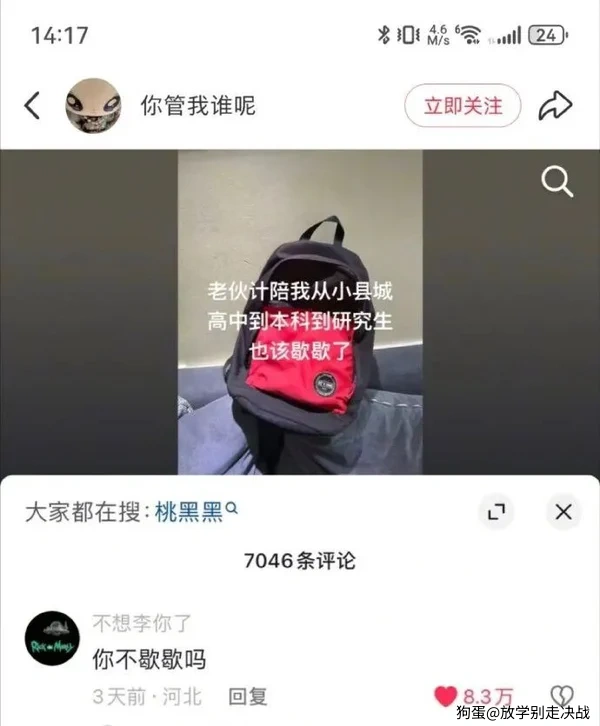The image size is (600, 726).
Task: Open the backpack video post
Action: point(300,312)
